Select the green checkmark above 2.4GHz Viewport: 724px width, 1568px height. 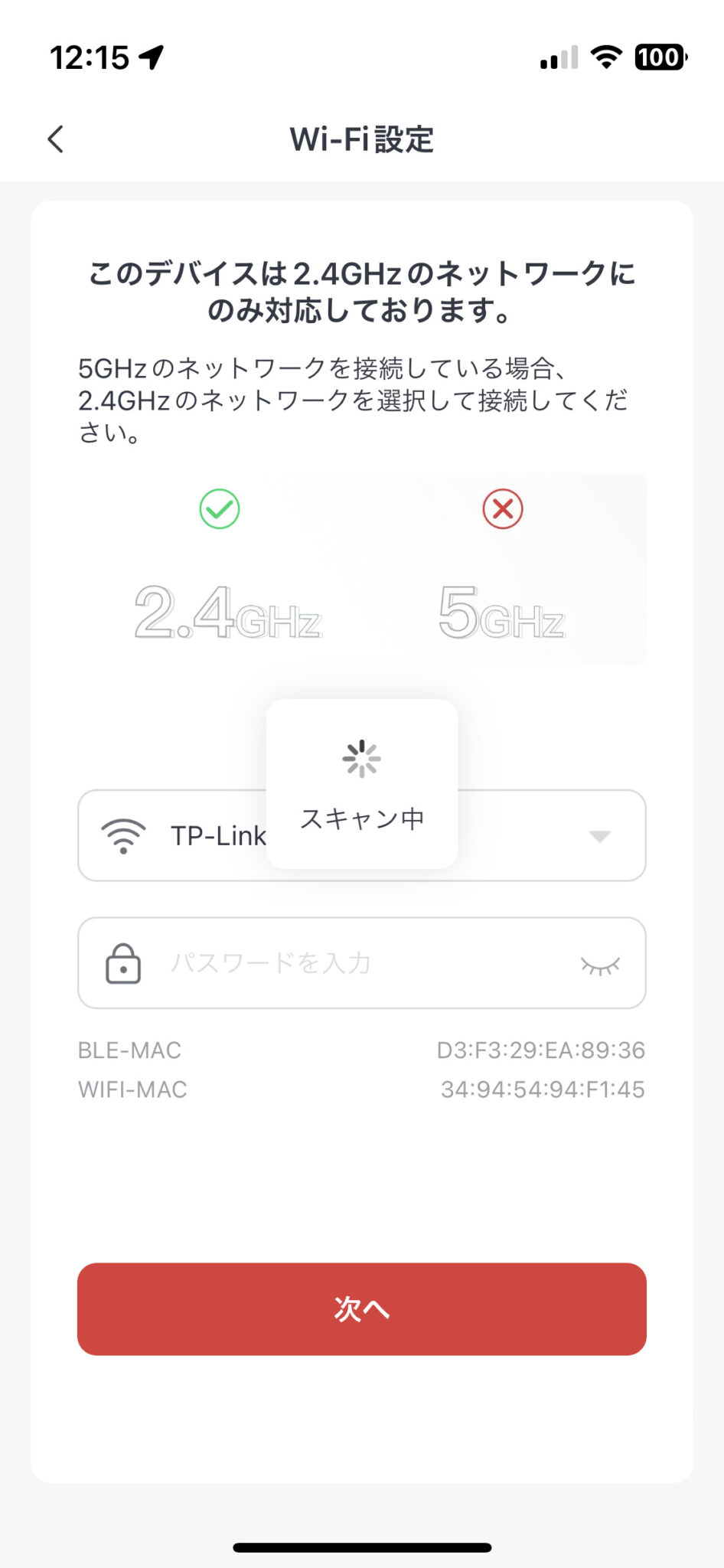(x=220, y=508)
